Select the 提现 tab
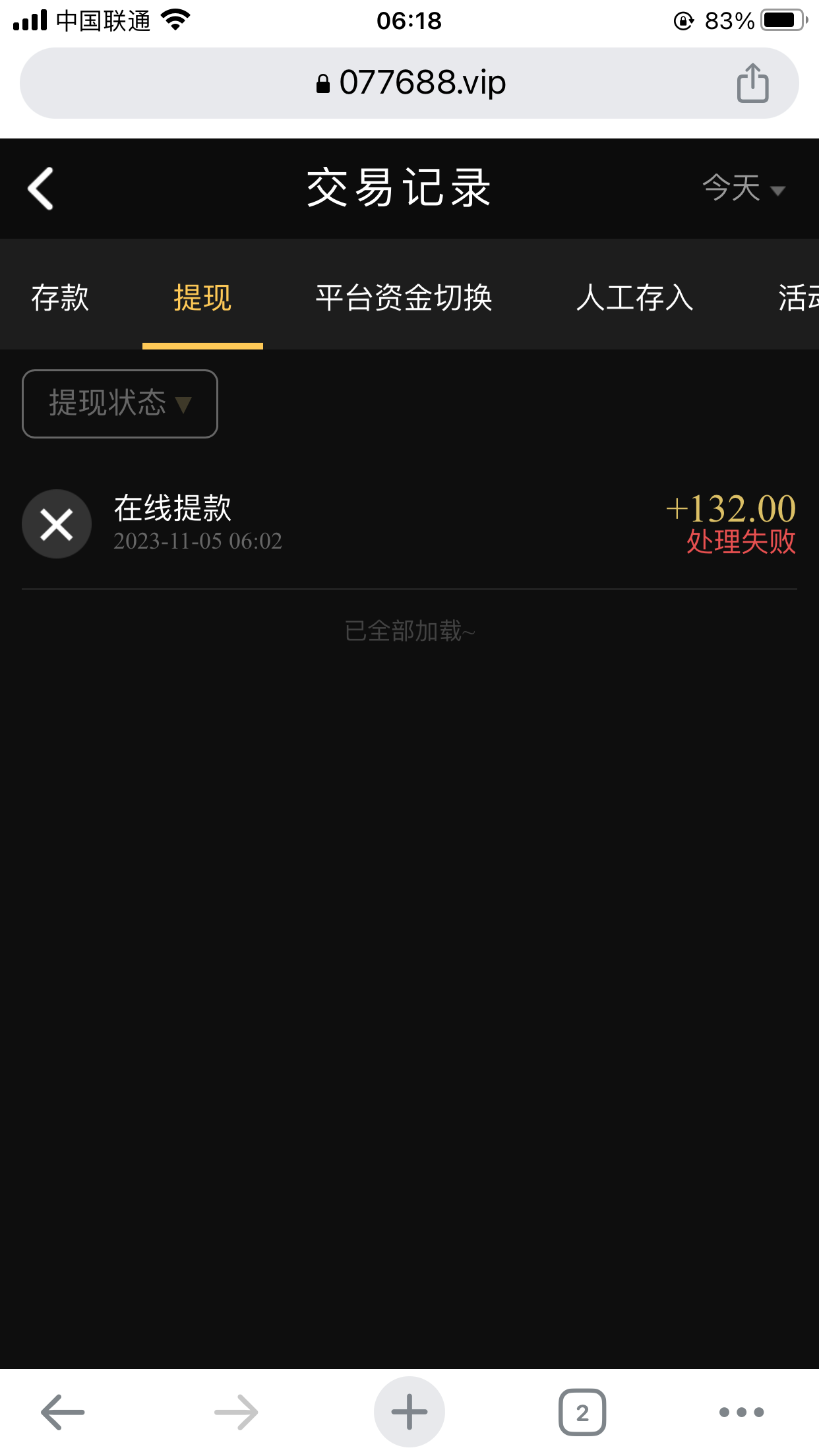 coord(202,297)
